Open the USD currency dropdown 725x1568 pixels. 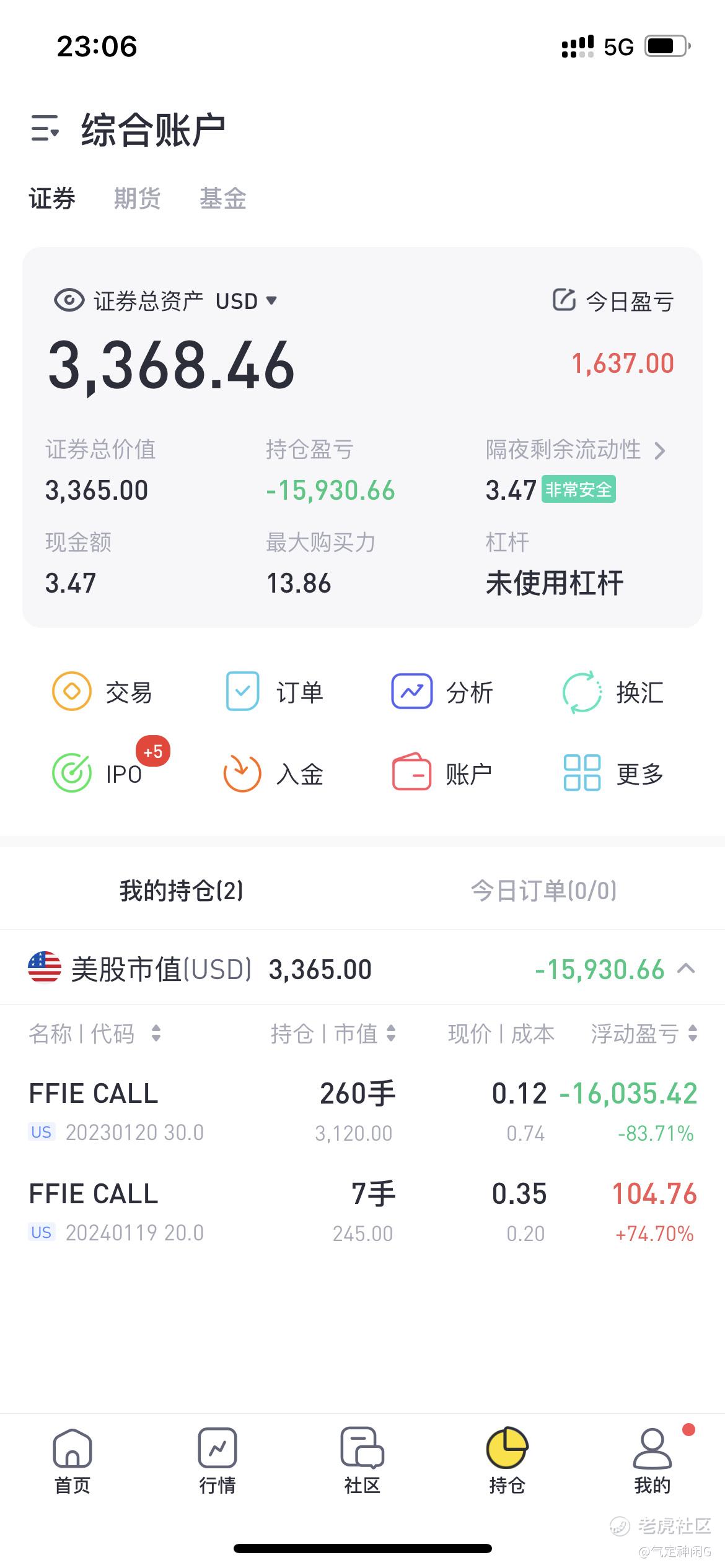[x=246, y=301]
